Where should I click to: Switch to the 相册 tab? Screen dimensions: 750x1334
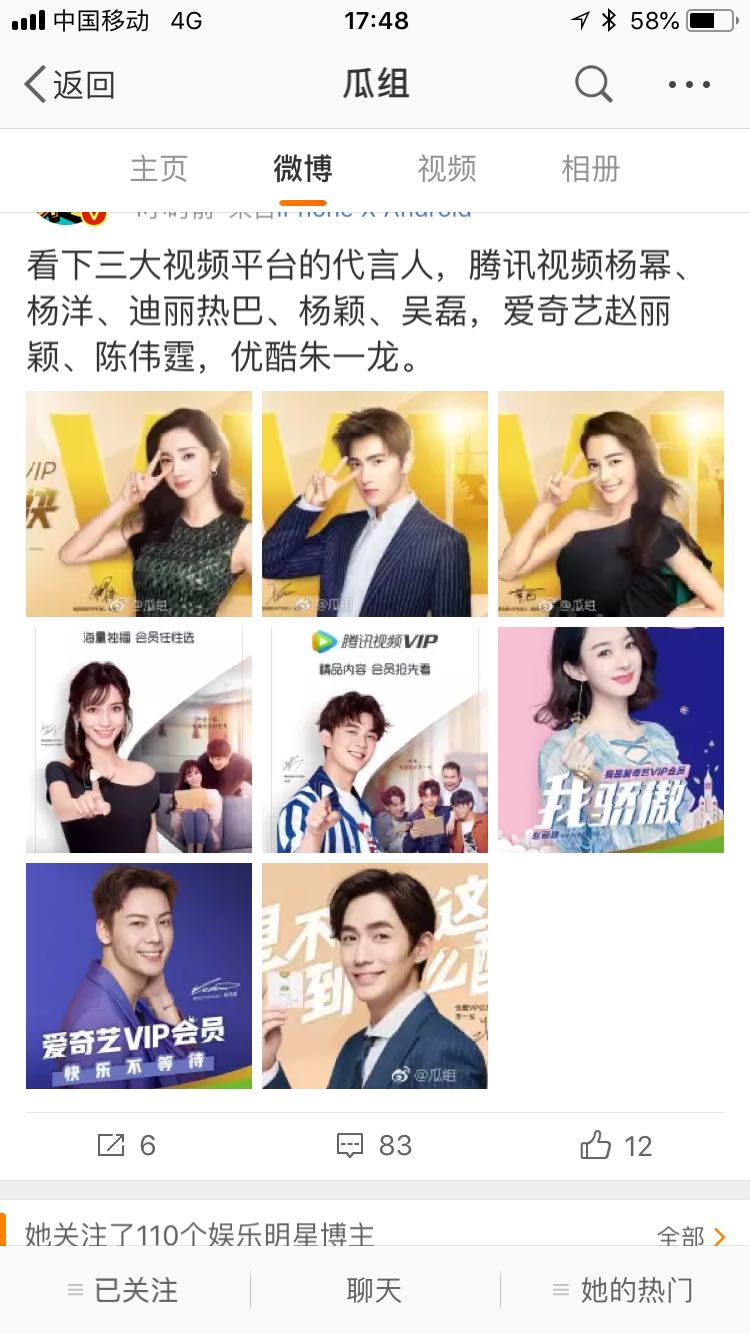point(591,169)
